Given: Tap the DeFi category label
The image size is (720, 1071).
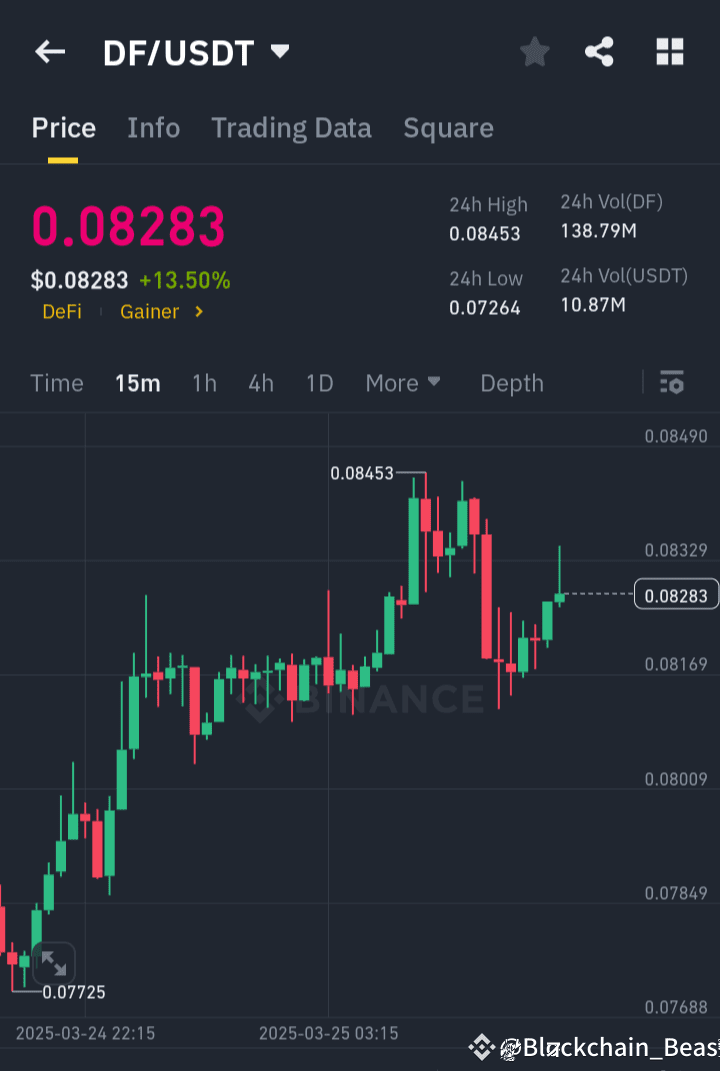Looking at the screenshot, I should [x=62, y=311].
